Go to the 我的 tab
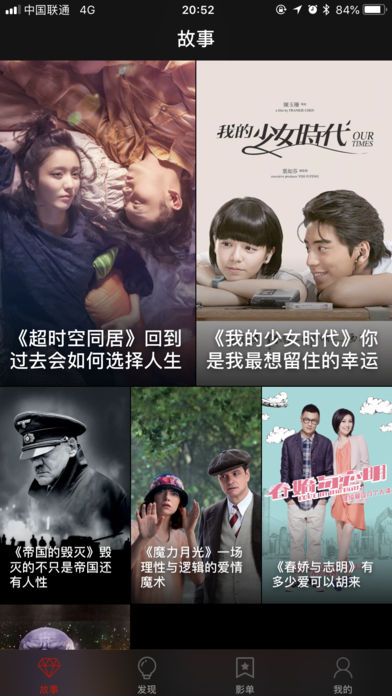392x696 pixels. [343, 675]
